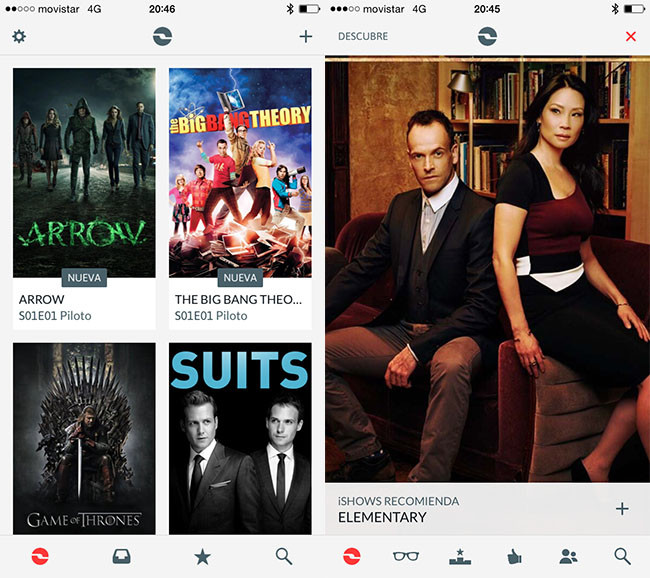Open the podium rankings tab
650x578 pixels.
pyautogui.click(x=461, y=557)
